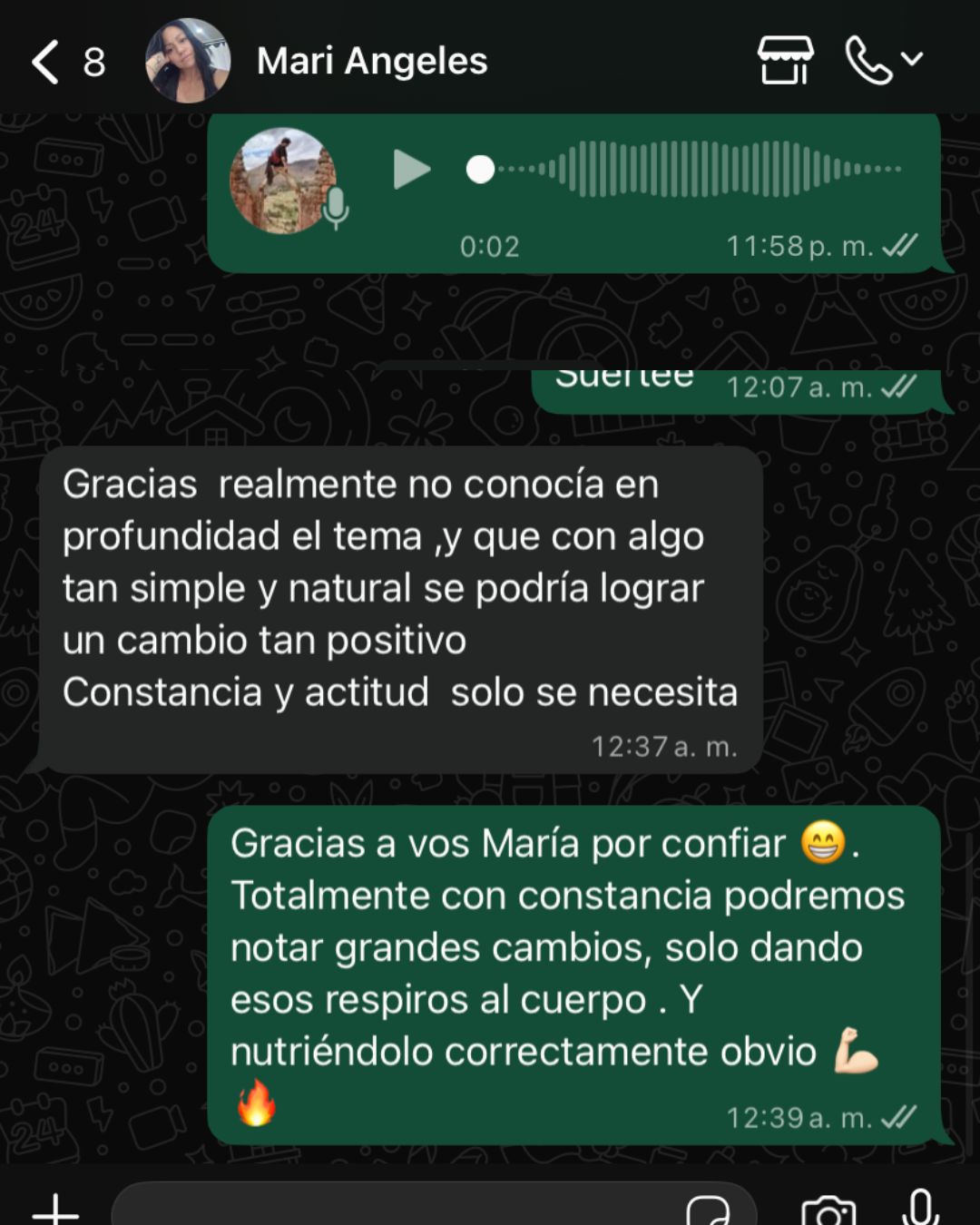
Task: Tap the microphone to record voice
Action: [x=920, y=1208]
